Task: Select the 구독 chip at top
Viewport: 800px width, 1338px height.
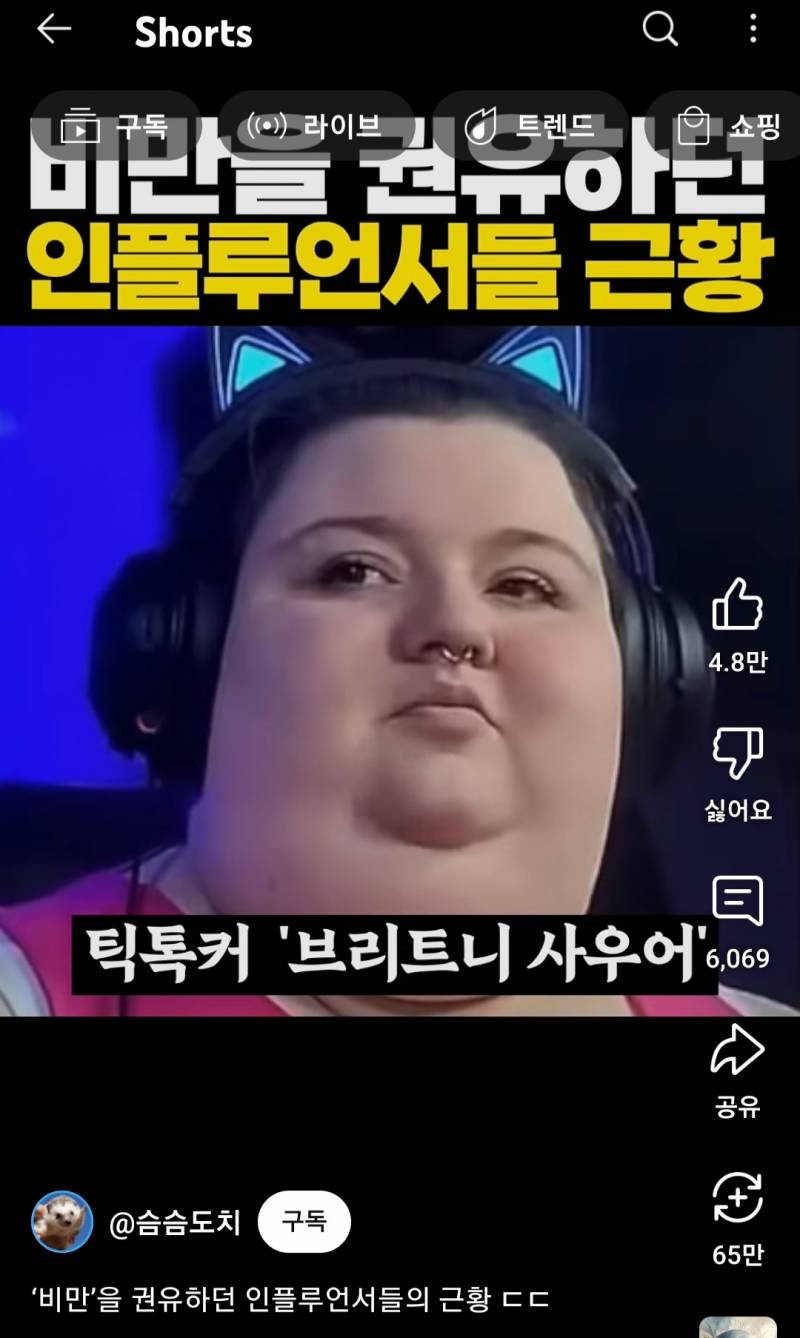Action: click(x=114, y=126)
